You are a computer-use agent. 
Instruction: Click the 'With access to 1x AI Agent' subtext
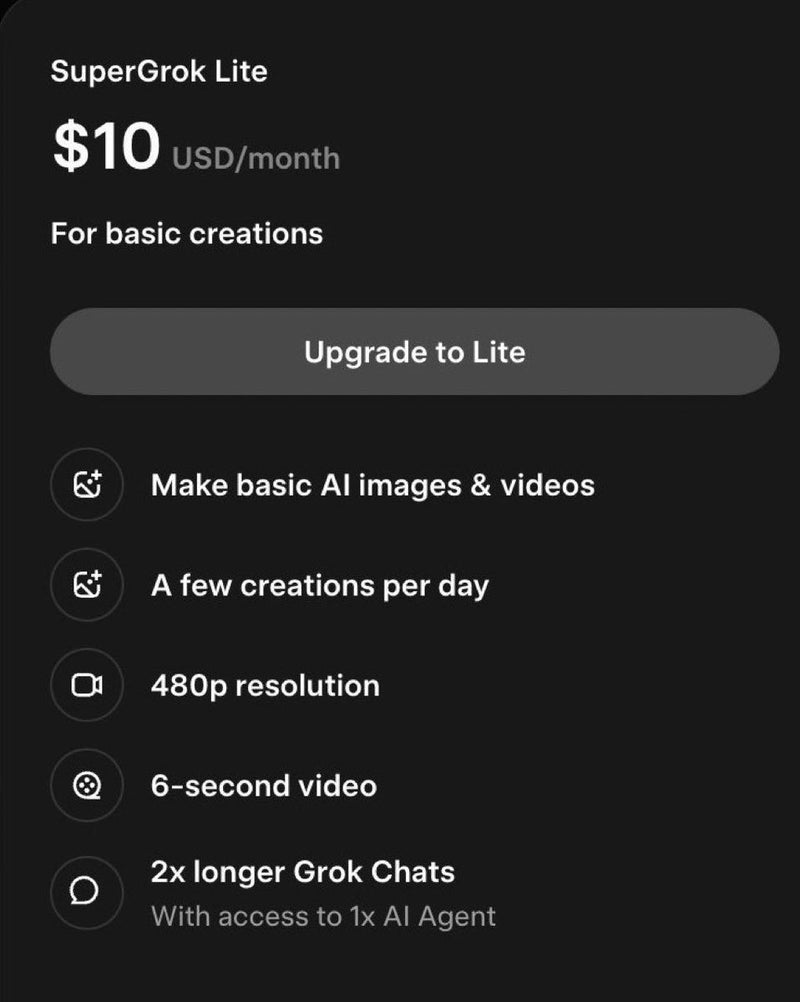coord(322,915)
